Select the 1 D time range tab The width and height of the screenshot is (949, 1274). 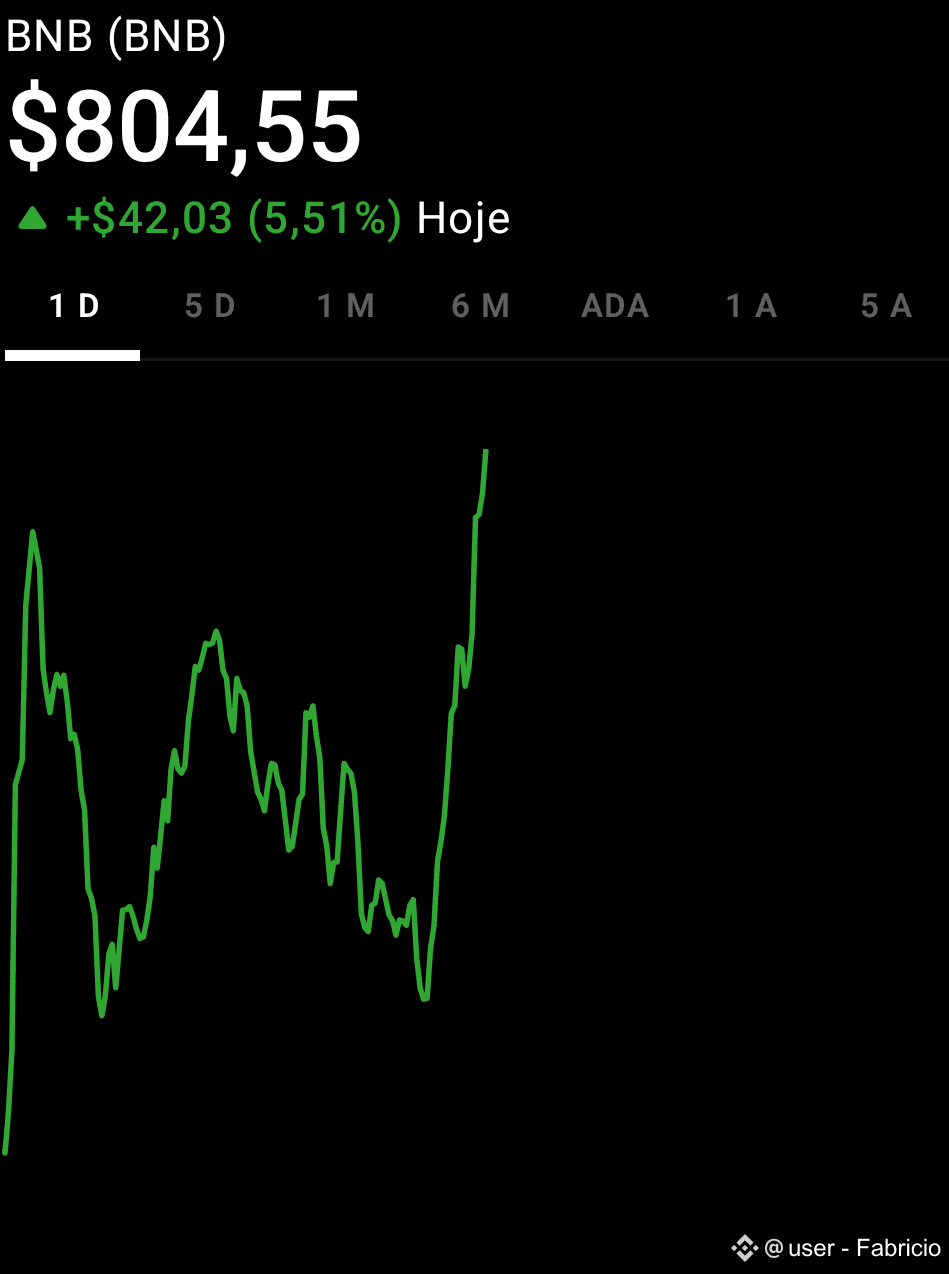pyautogui.click(x=74, y=306)
